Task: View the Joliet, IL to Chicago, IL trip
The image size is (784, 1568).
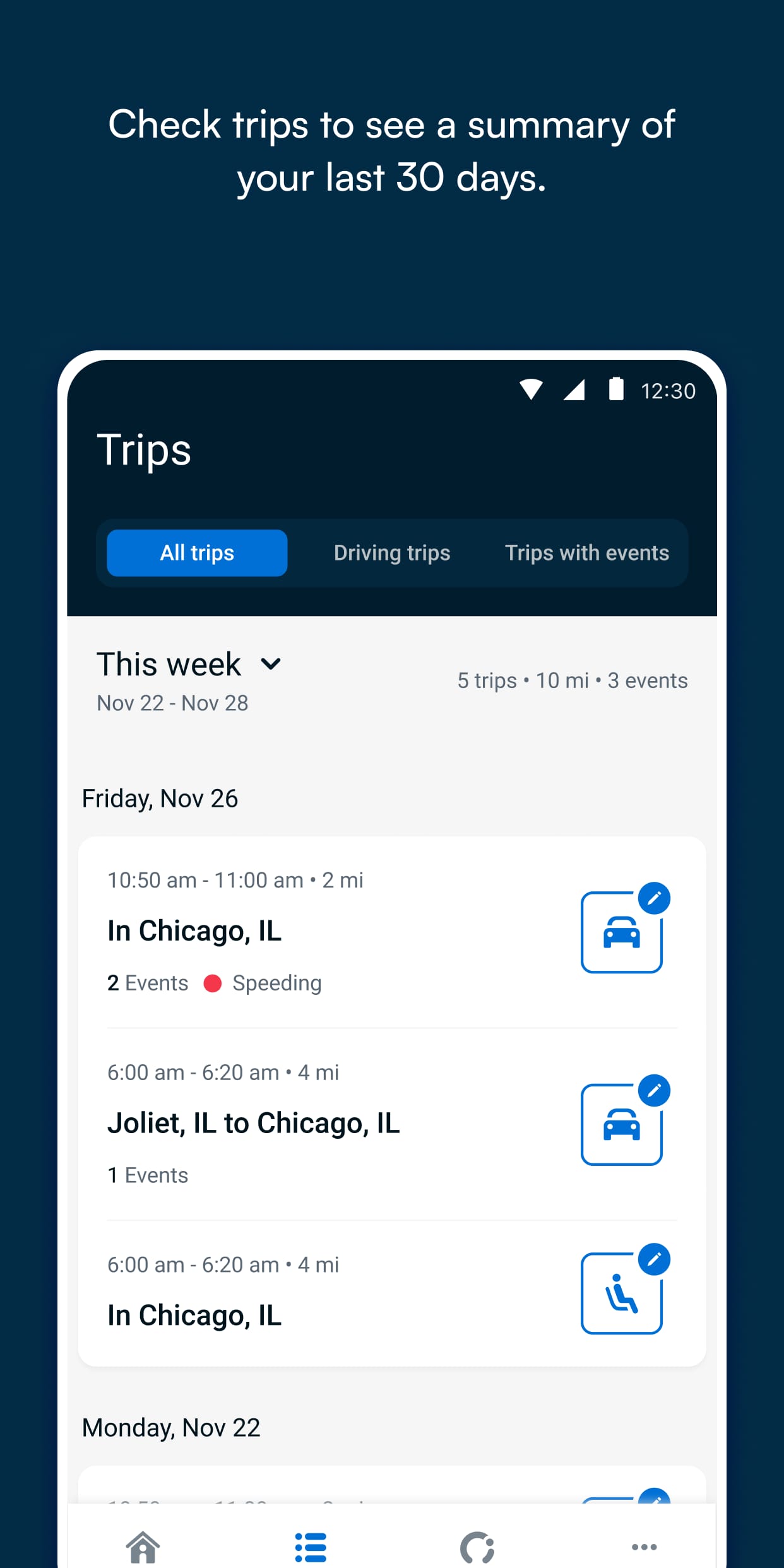Action: tap(254, 1123)
